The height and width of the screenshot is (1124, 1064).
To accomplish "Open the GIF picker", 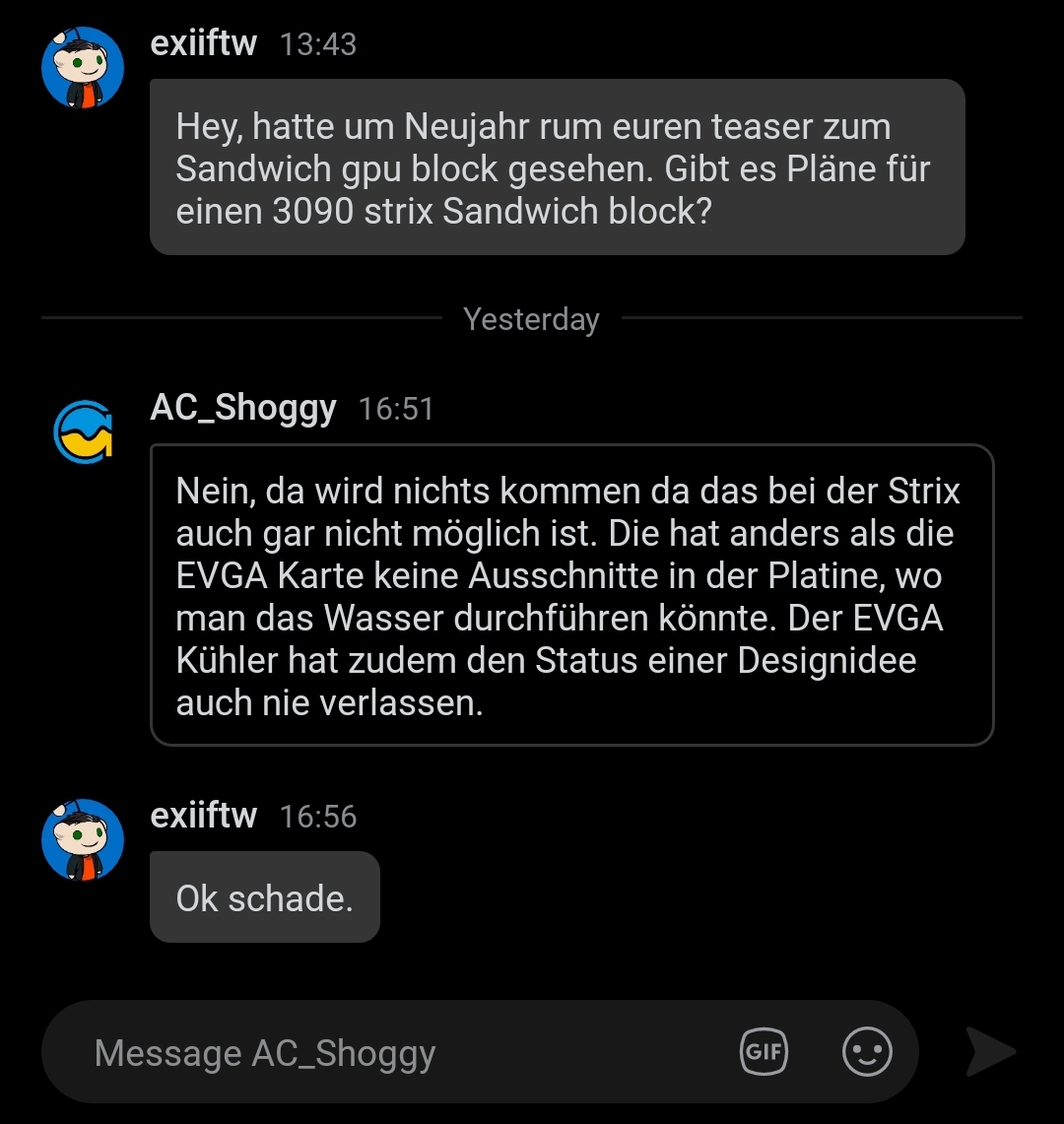I will click(764, 1052).
